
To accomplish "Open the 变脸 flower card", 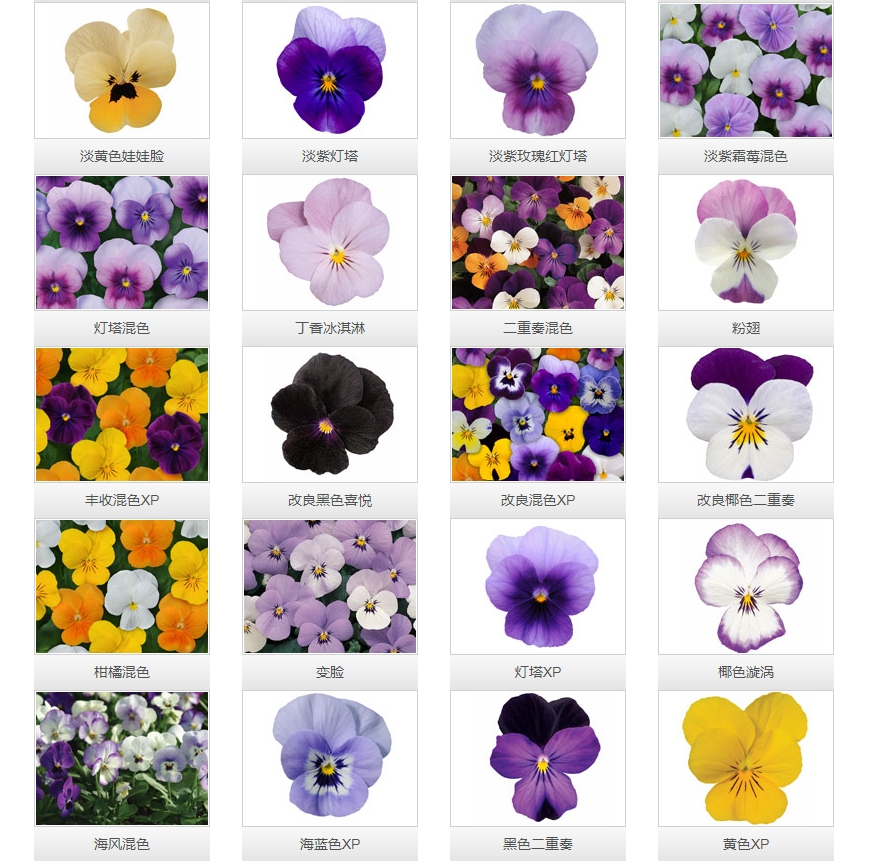I will [x=330, y=586].
